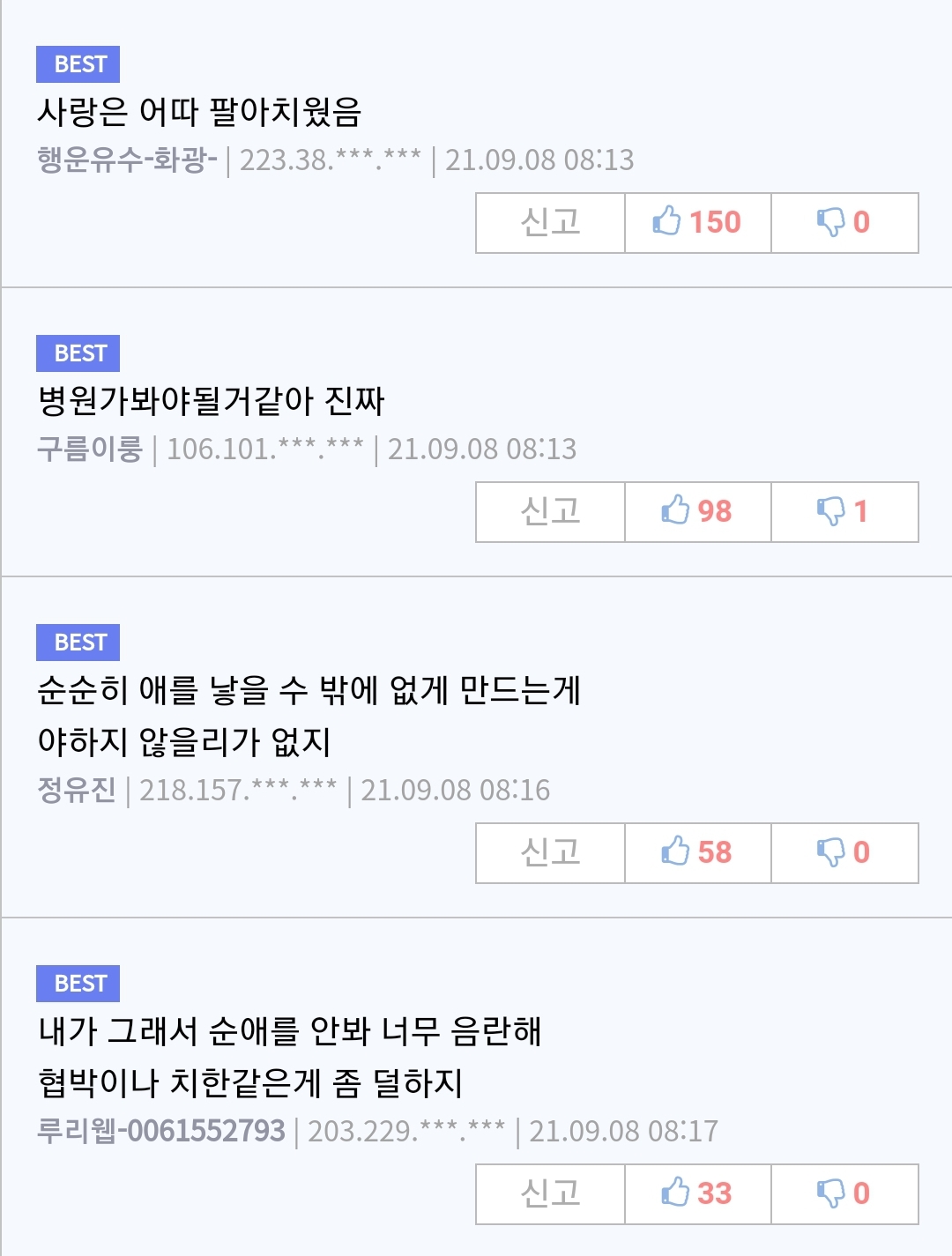Dislike the comment by 루리웹-0061552793

844,1194
